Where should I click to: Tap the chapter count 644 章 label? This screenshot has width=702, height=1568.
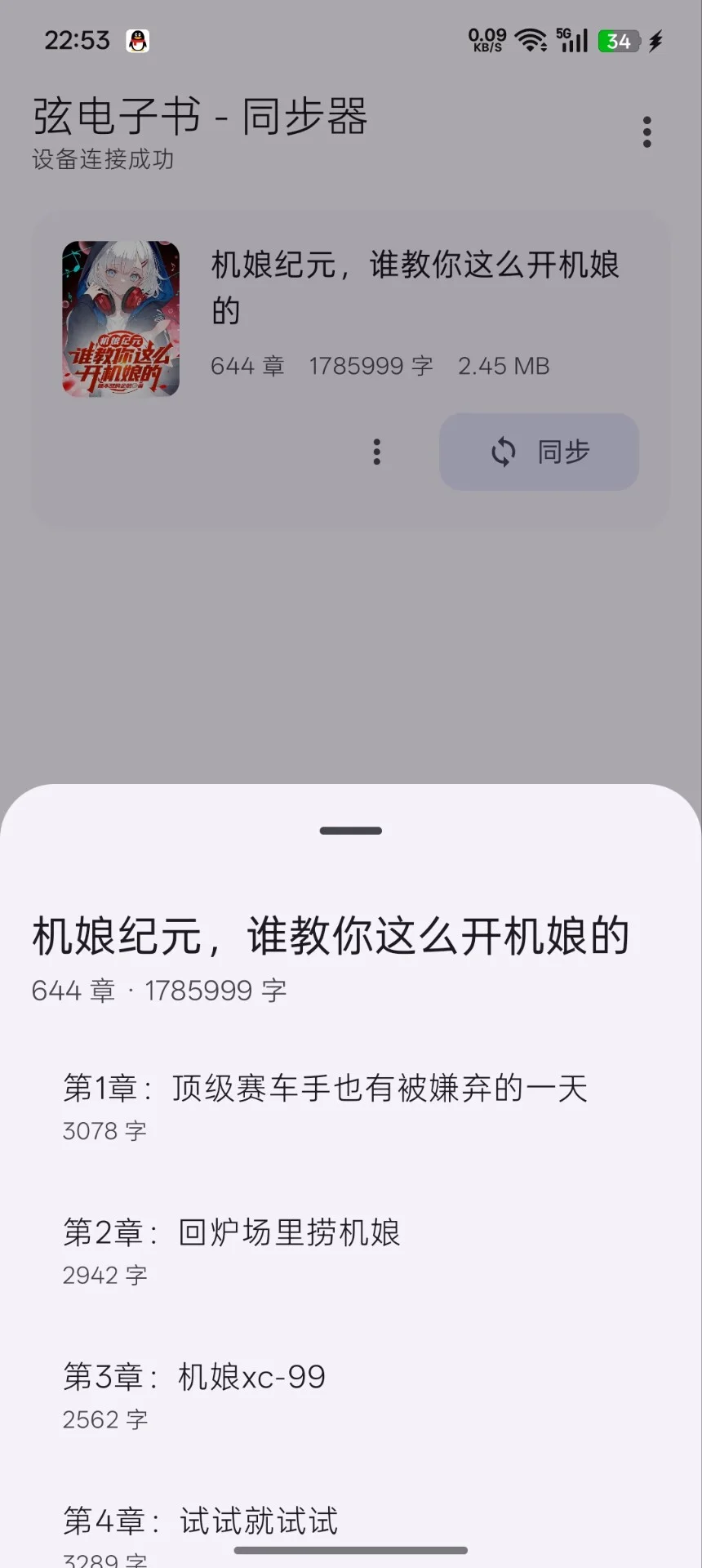(247, 366)
